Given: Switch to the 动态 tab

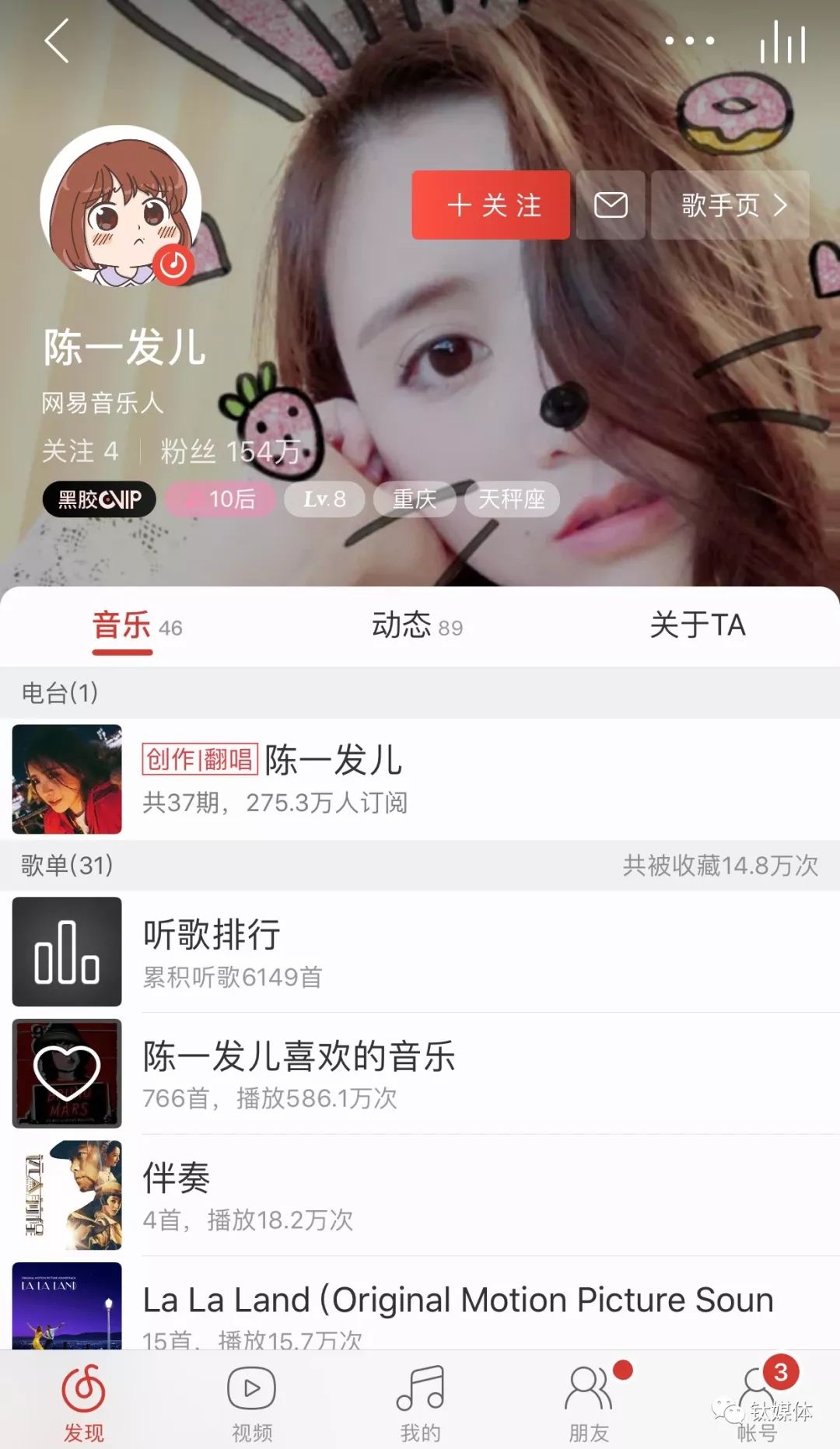Looking at the screenshot, I should coord(417,626).
